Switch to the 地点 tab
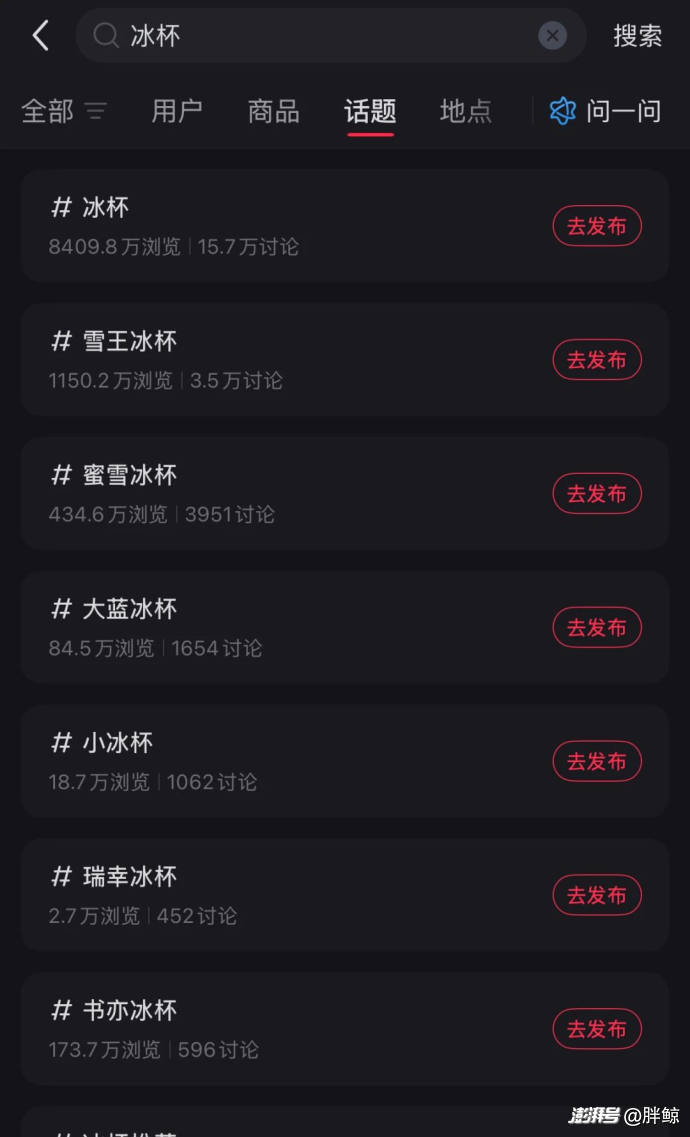690x1137 pixels. 466,111
